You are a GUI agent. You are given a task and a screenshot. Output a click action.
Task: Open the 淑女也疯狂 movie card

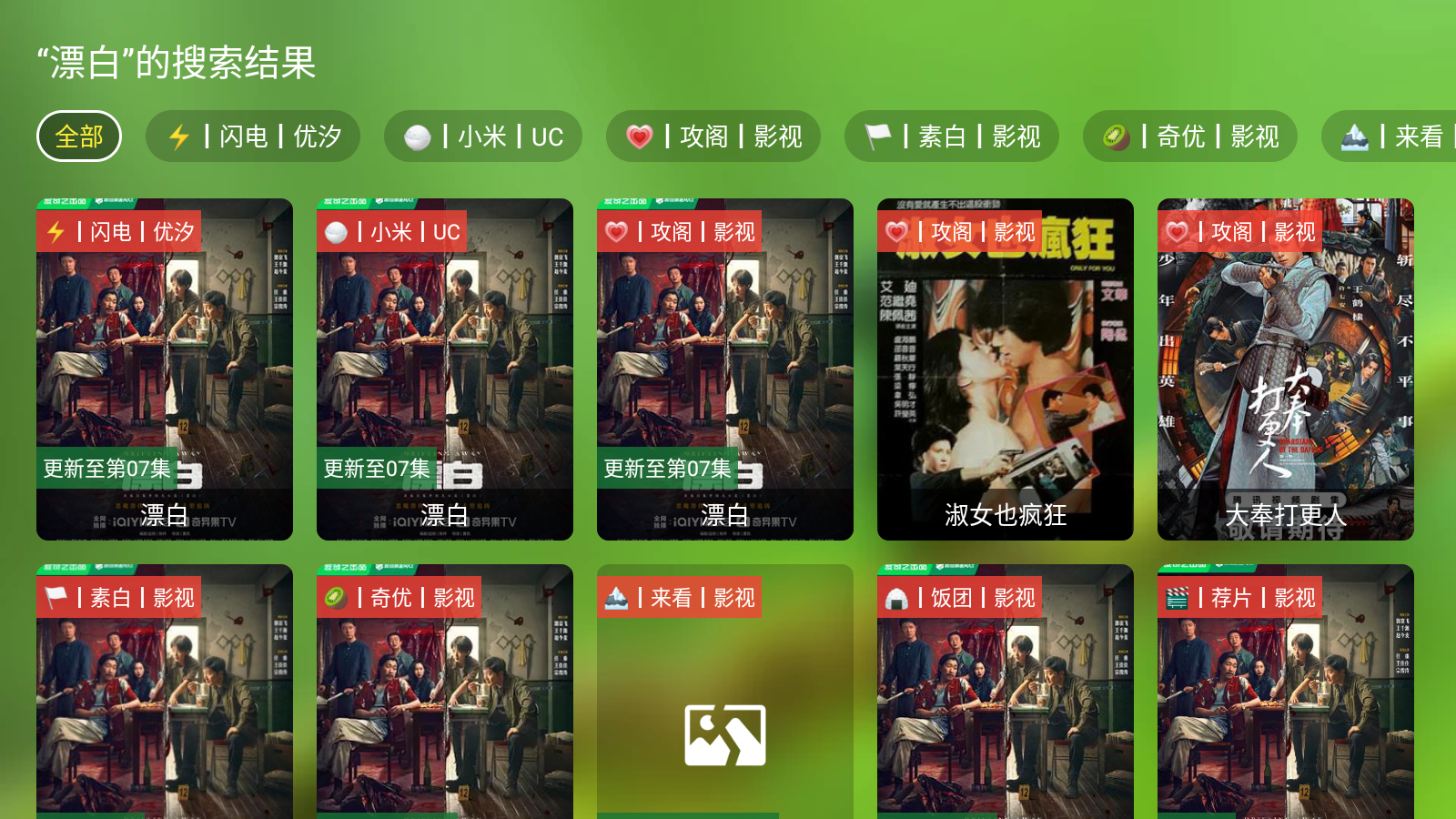click(1006, 369)
